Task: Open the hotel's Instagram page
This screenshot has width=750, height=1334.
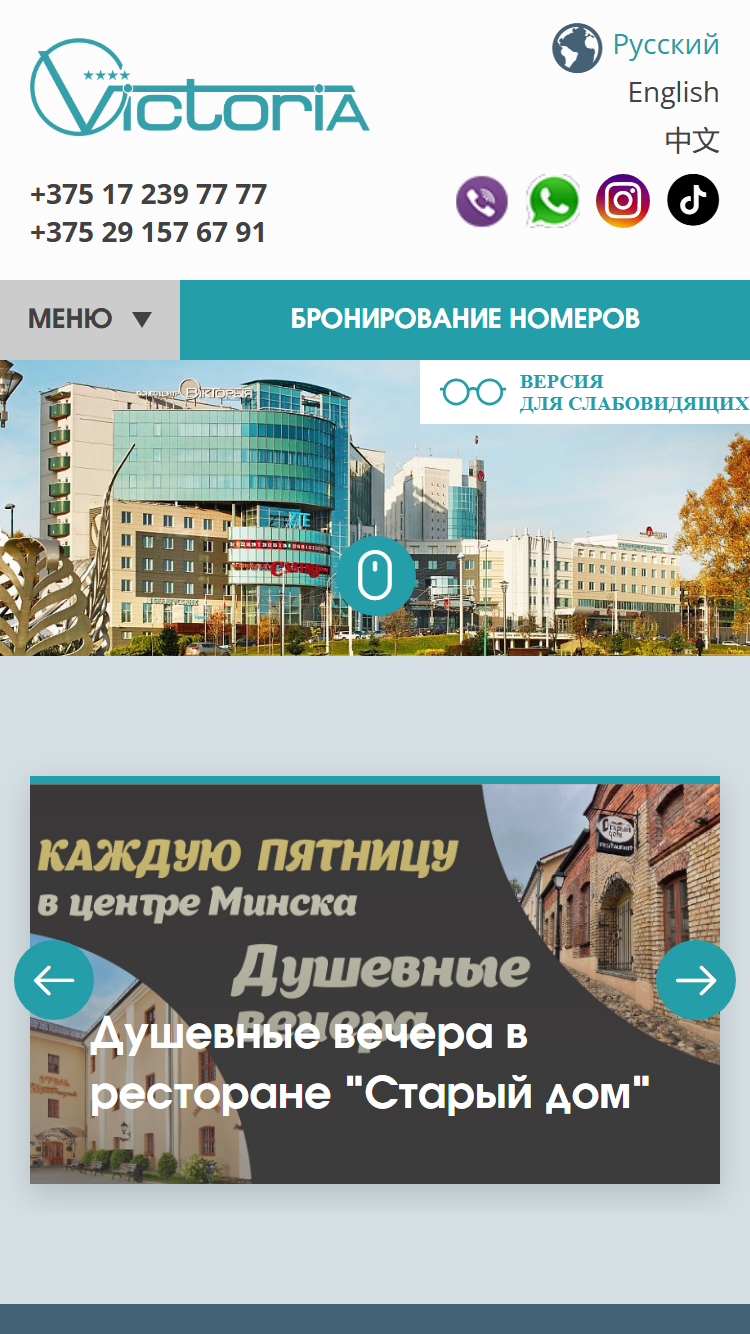Action: coord(623,201)
